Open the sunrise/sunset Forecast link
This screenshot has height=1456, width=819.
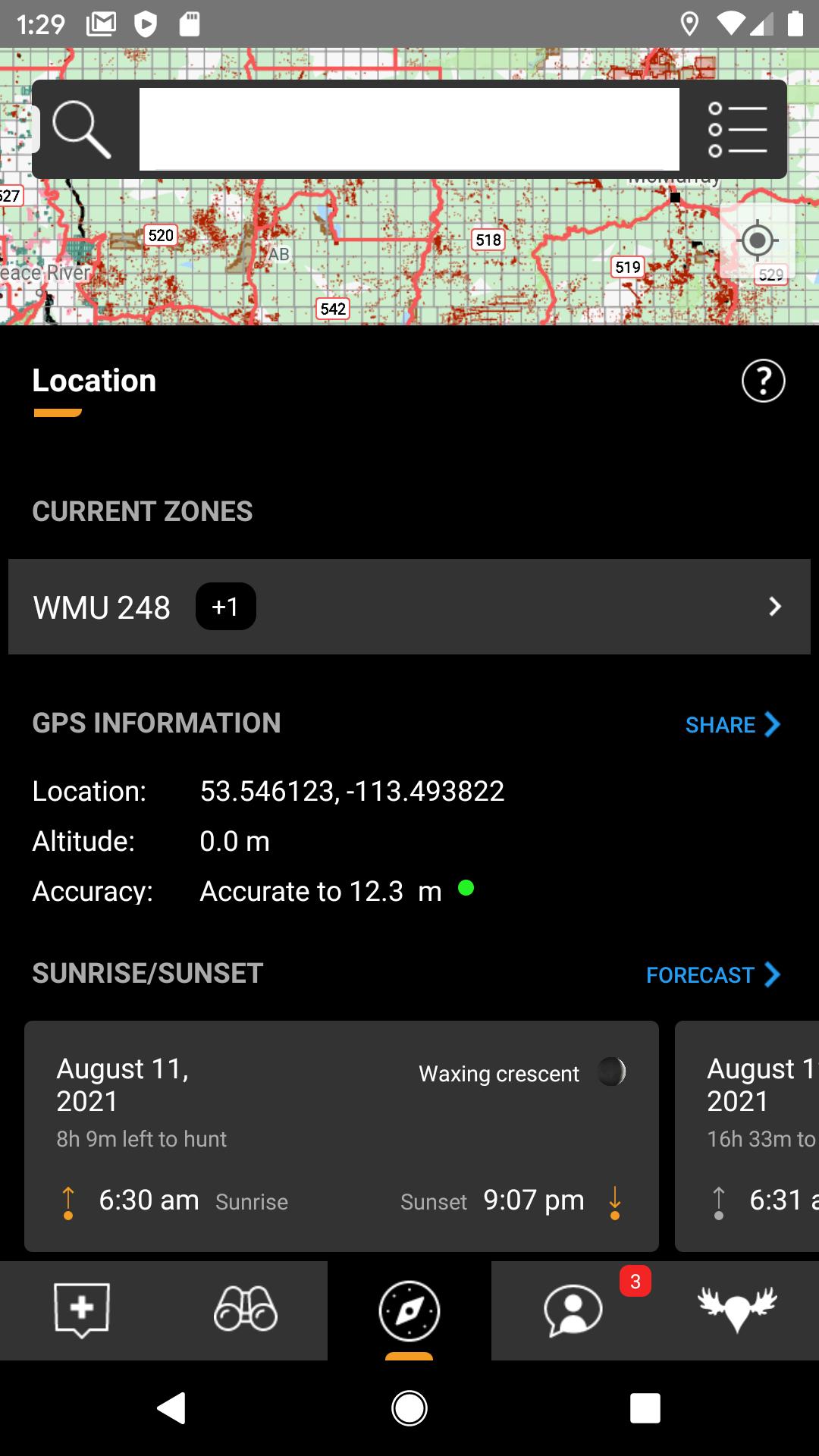click(x=713, y=975)
